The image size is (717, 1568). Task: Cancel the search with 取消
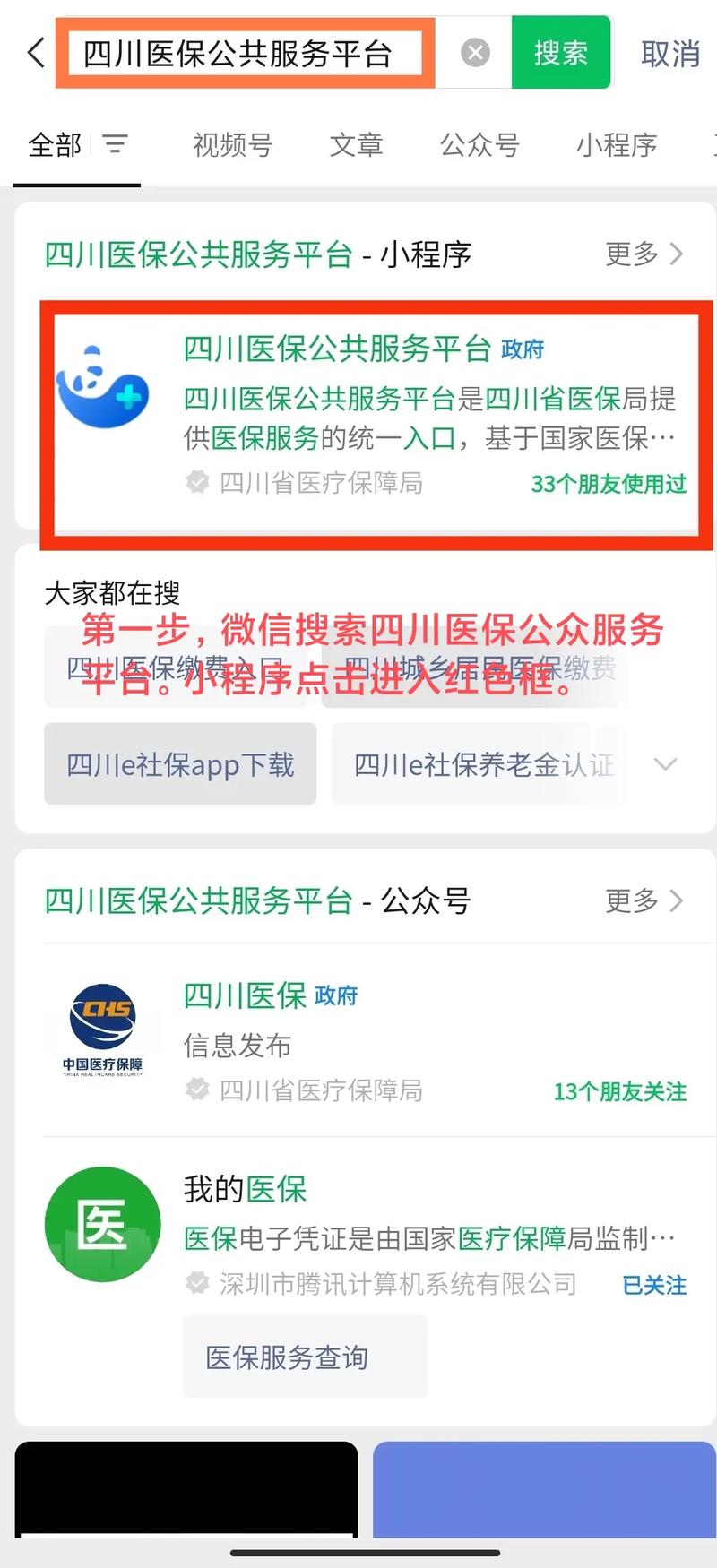tap(669, 54)
